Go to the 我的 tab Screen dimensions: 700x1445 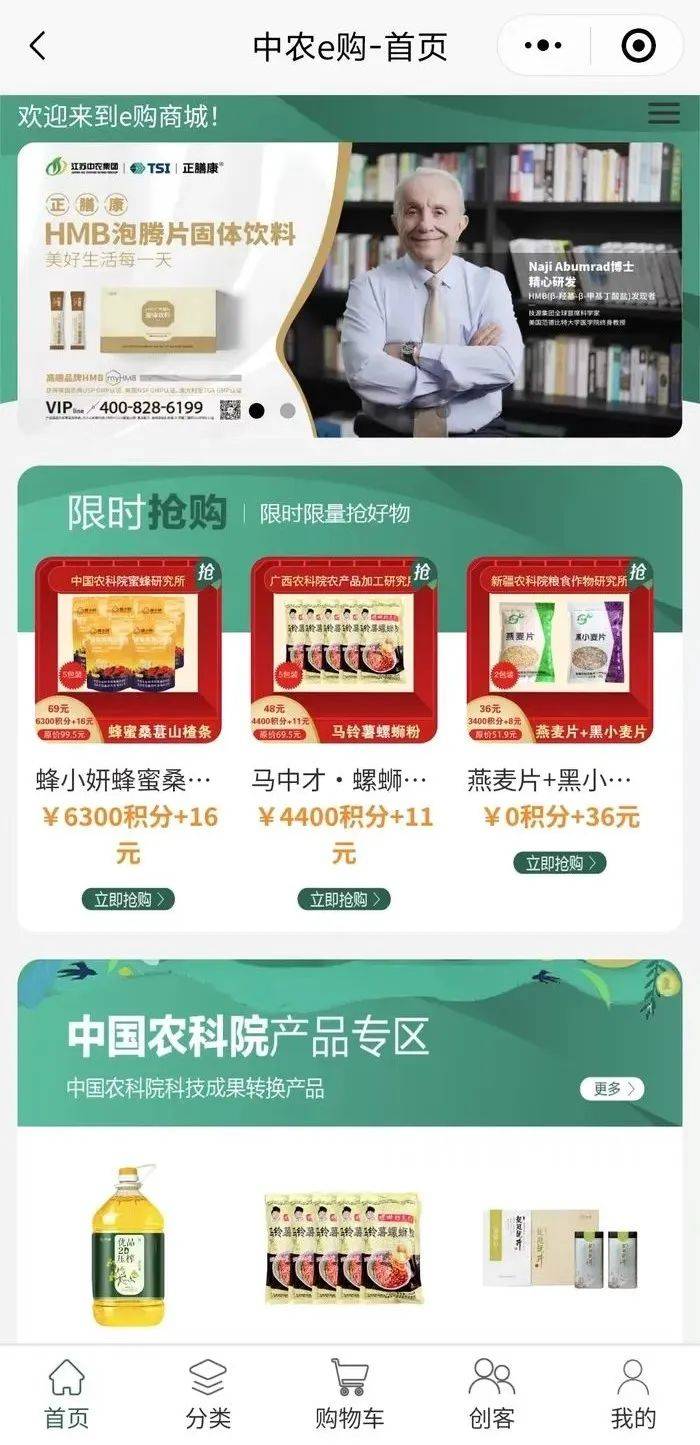click(633, 1394)
